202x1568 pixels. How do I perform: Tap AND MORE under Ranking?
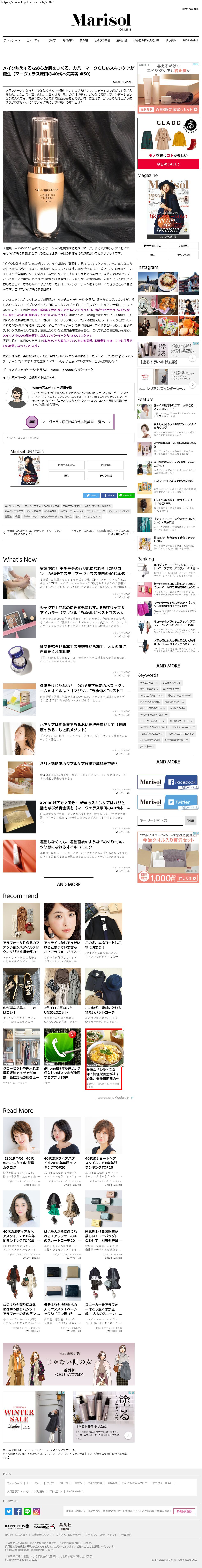(168, 665)
